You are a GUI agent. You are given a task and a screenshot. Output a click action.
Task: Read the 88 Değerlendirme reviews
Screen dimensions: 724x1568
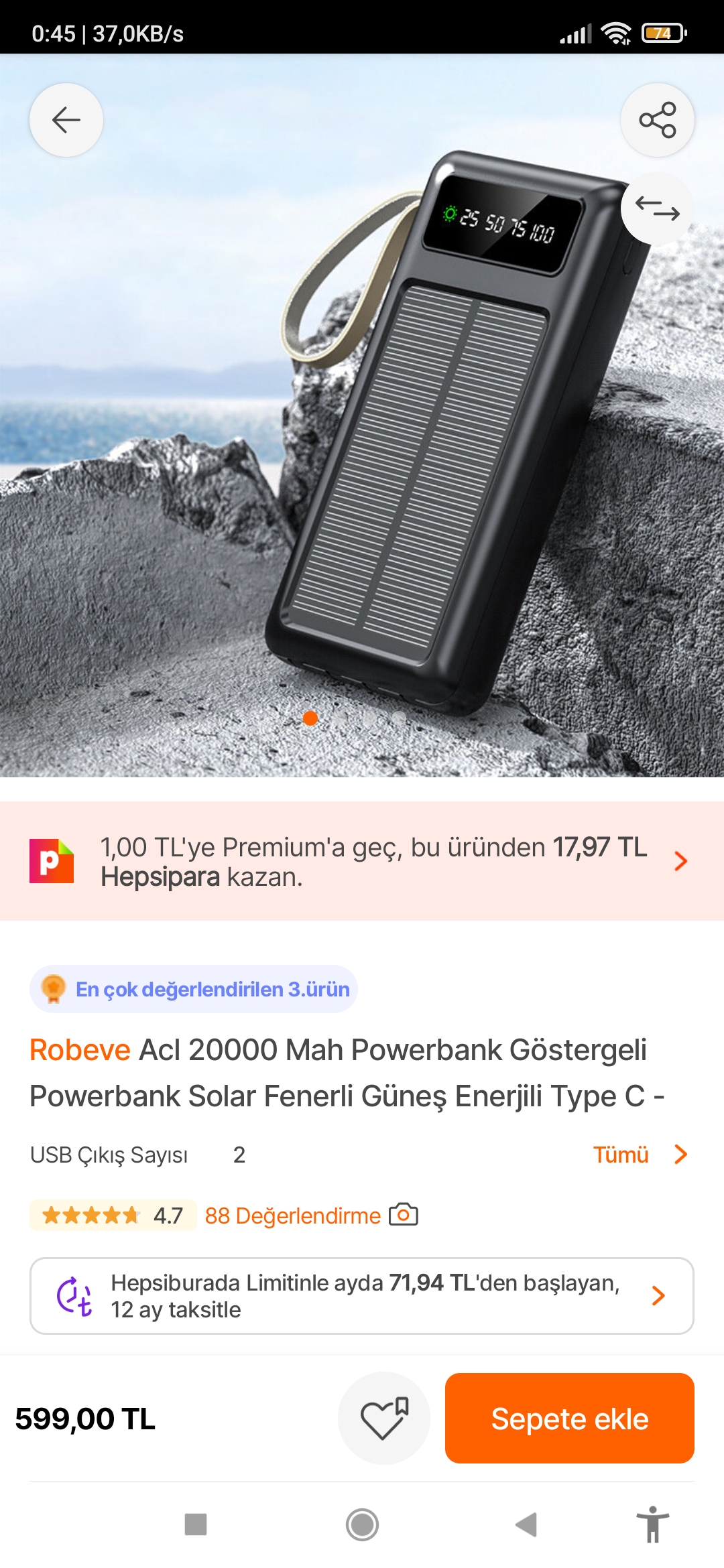click(293, 1216)
